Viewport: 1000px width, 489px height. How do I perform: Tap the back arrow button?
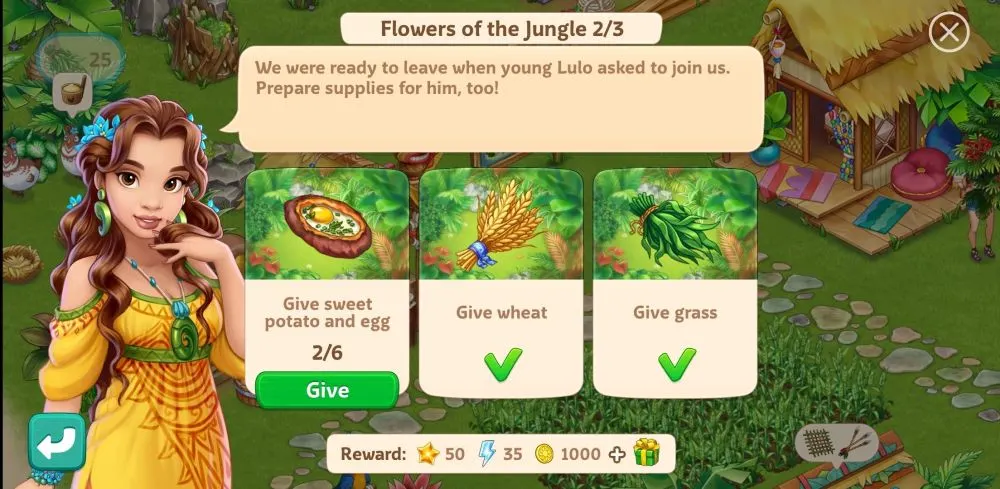[x=57, y=441]
